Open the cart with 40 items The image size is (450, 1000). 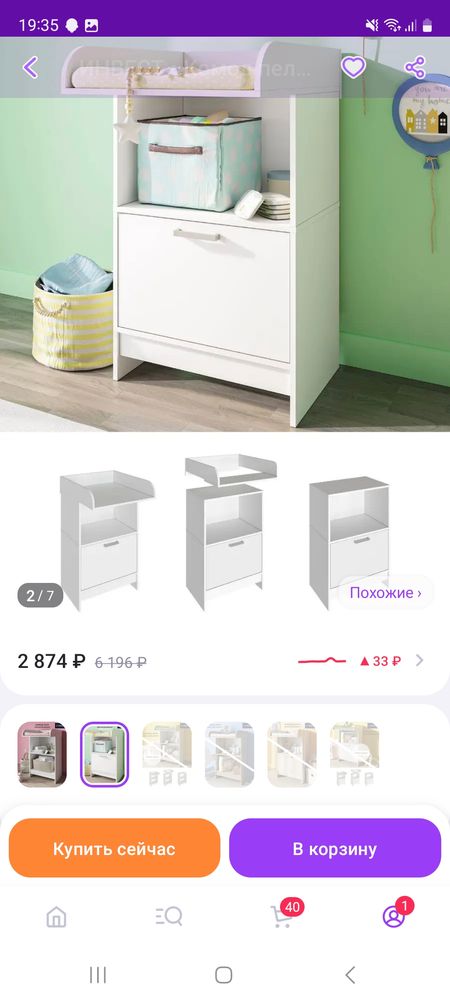[x=284, y=914]
